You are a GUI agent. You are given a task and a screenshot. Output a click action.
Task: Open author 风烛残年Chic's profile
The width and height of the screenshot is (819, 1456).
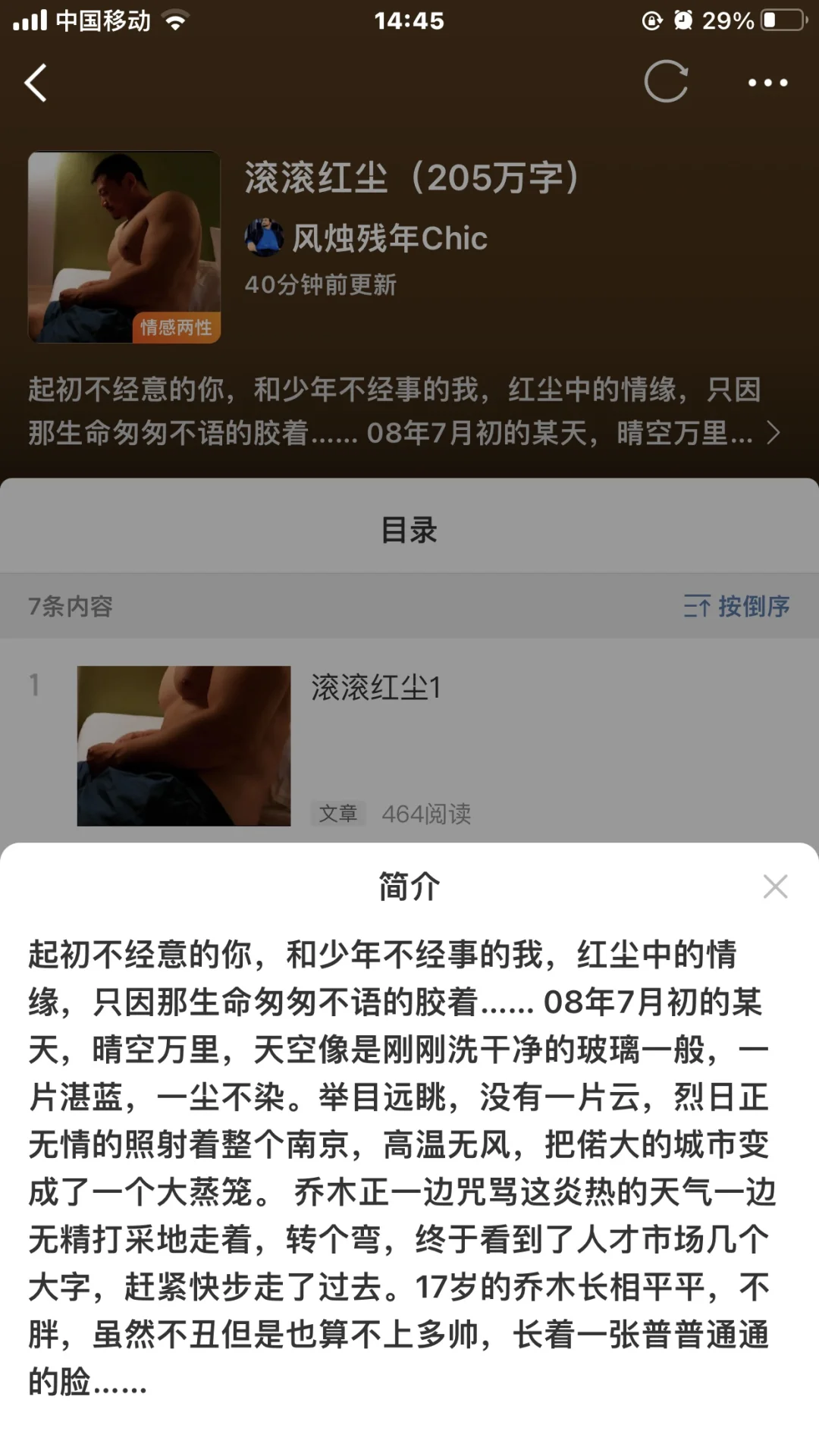coord(366,238)
